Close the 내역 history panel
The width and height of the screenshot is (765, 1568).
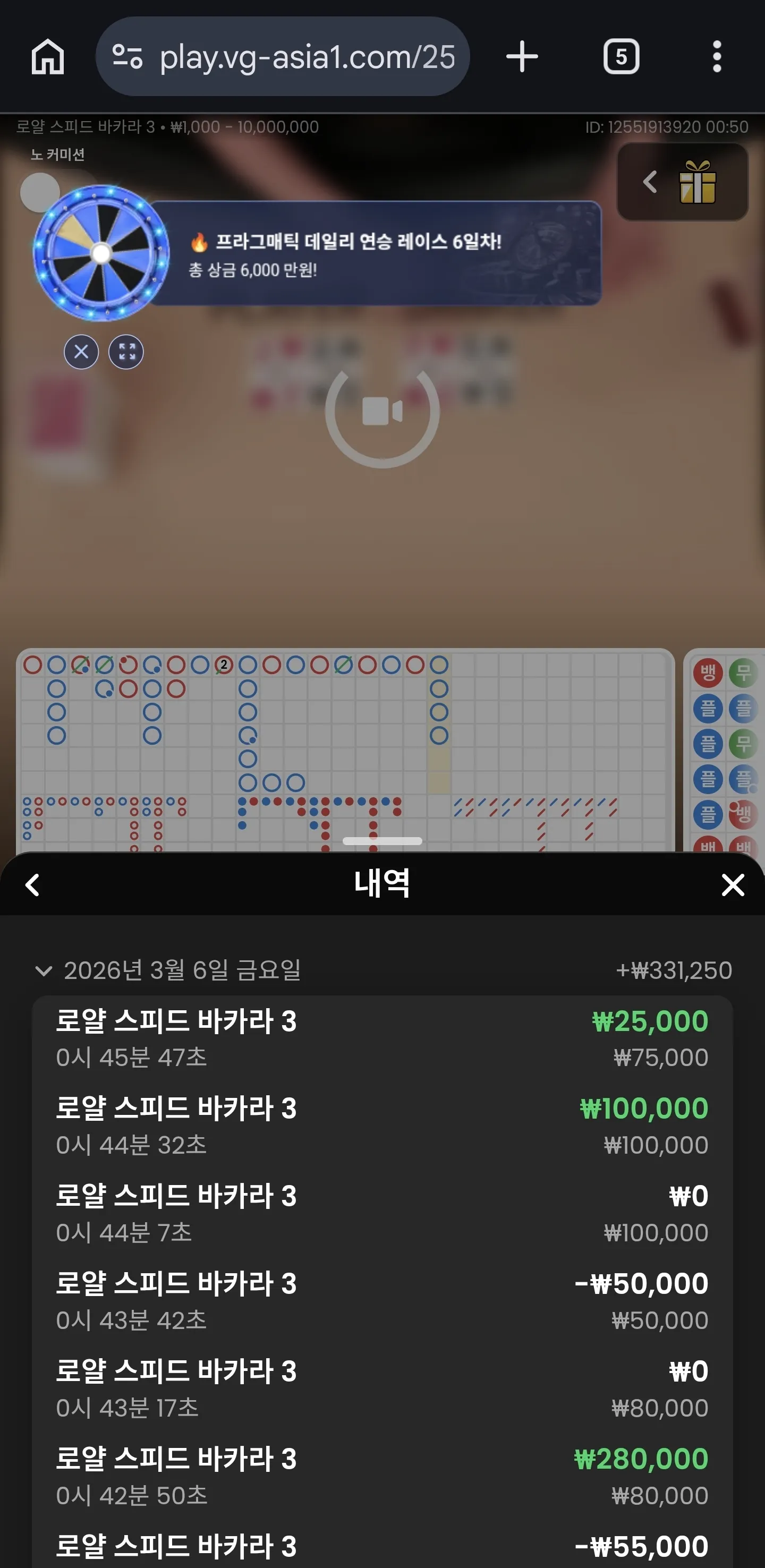point(732,884)
